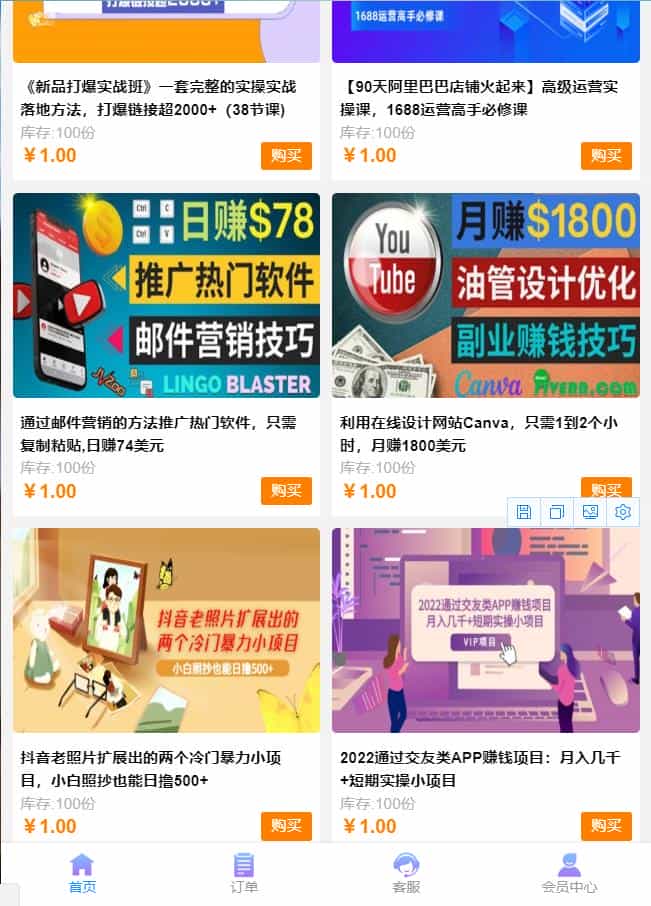Open the 客服 tab

(x=406, y=873)
